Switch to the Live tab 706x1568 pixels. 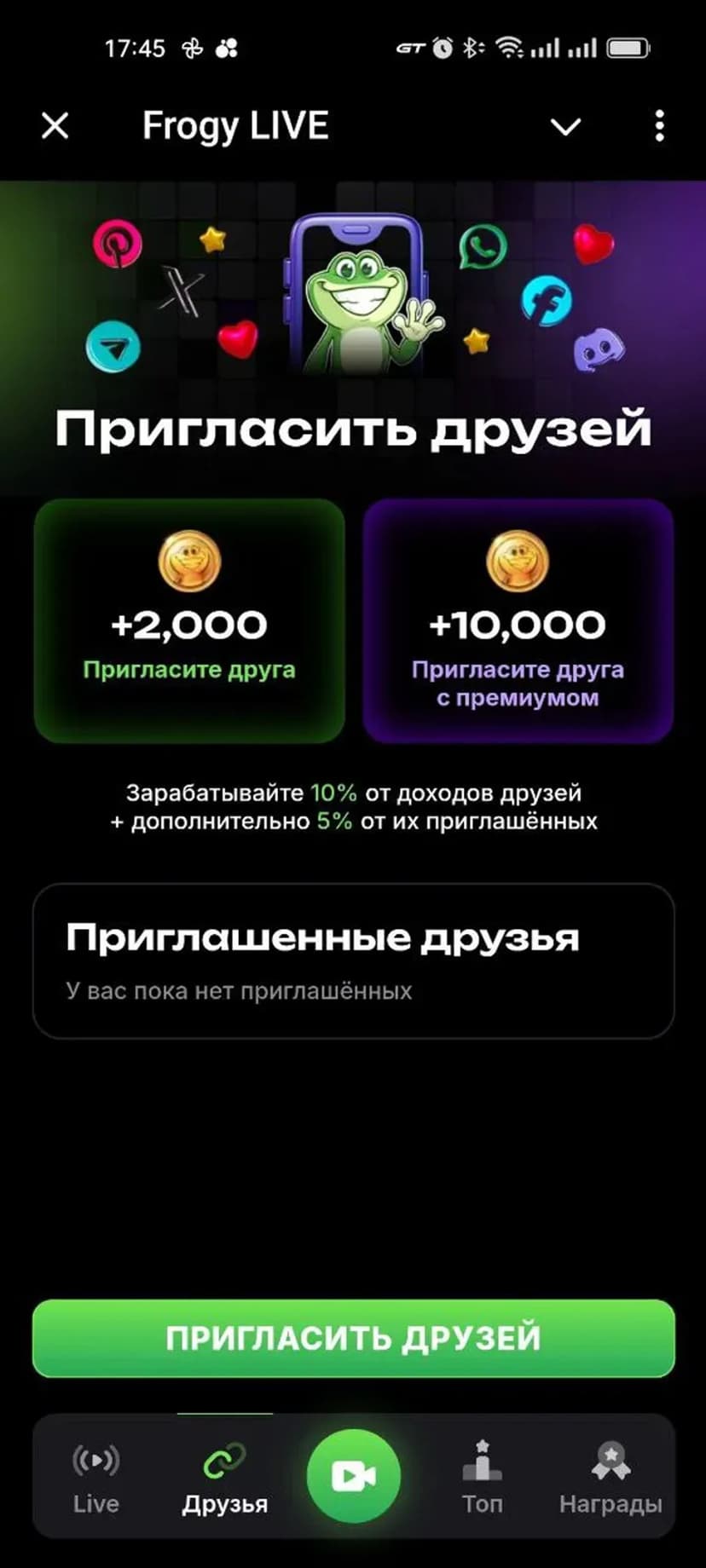tap(95, 1477)
